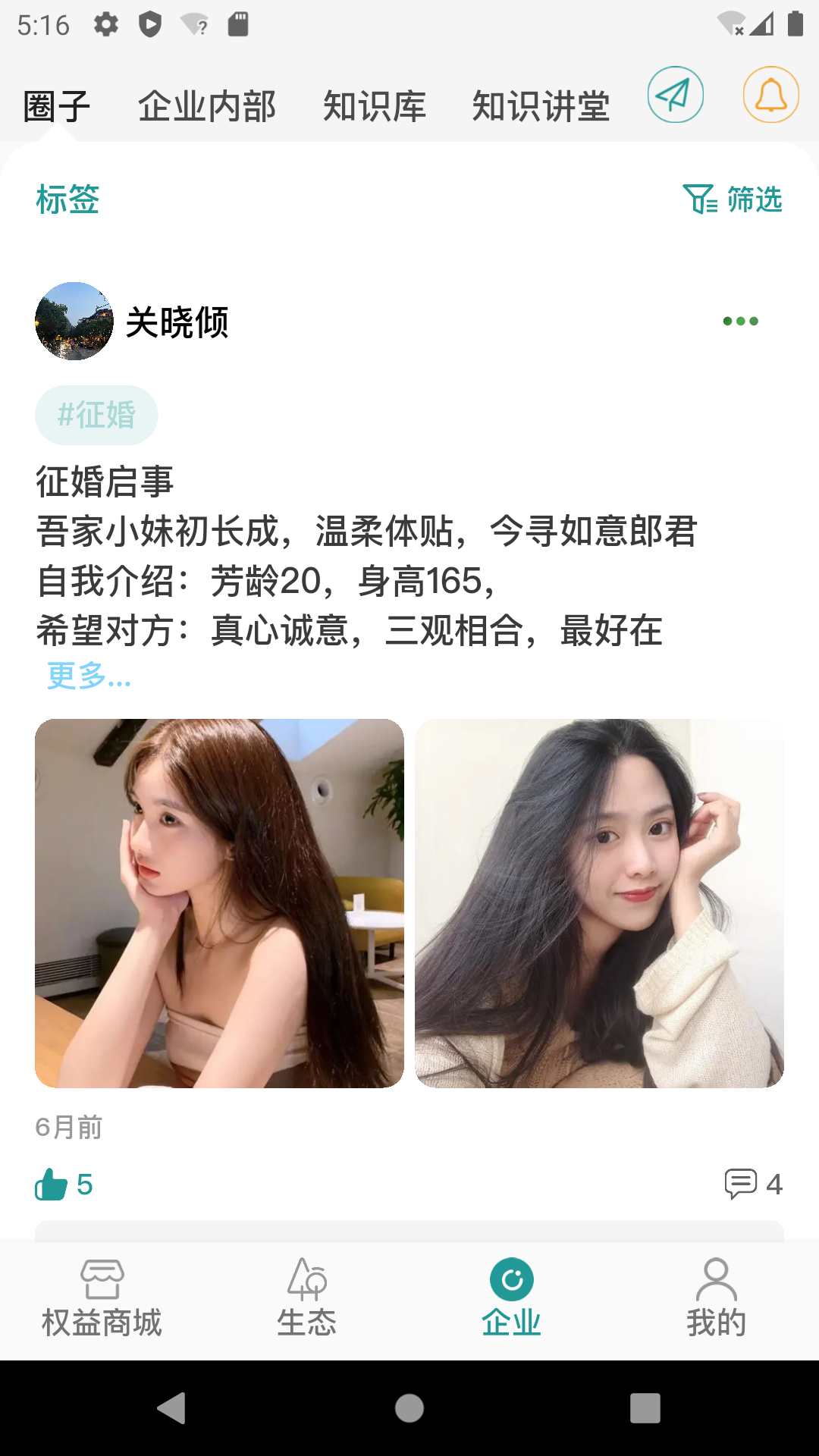The image size is (819, 1456).
Task: Switch to the 知识库 tab
Action: [x=375, y=106]
